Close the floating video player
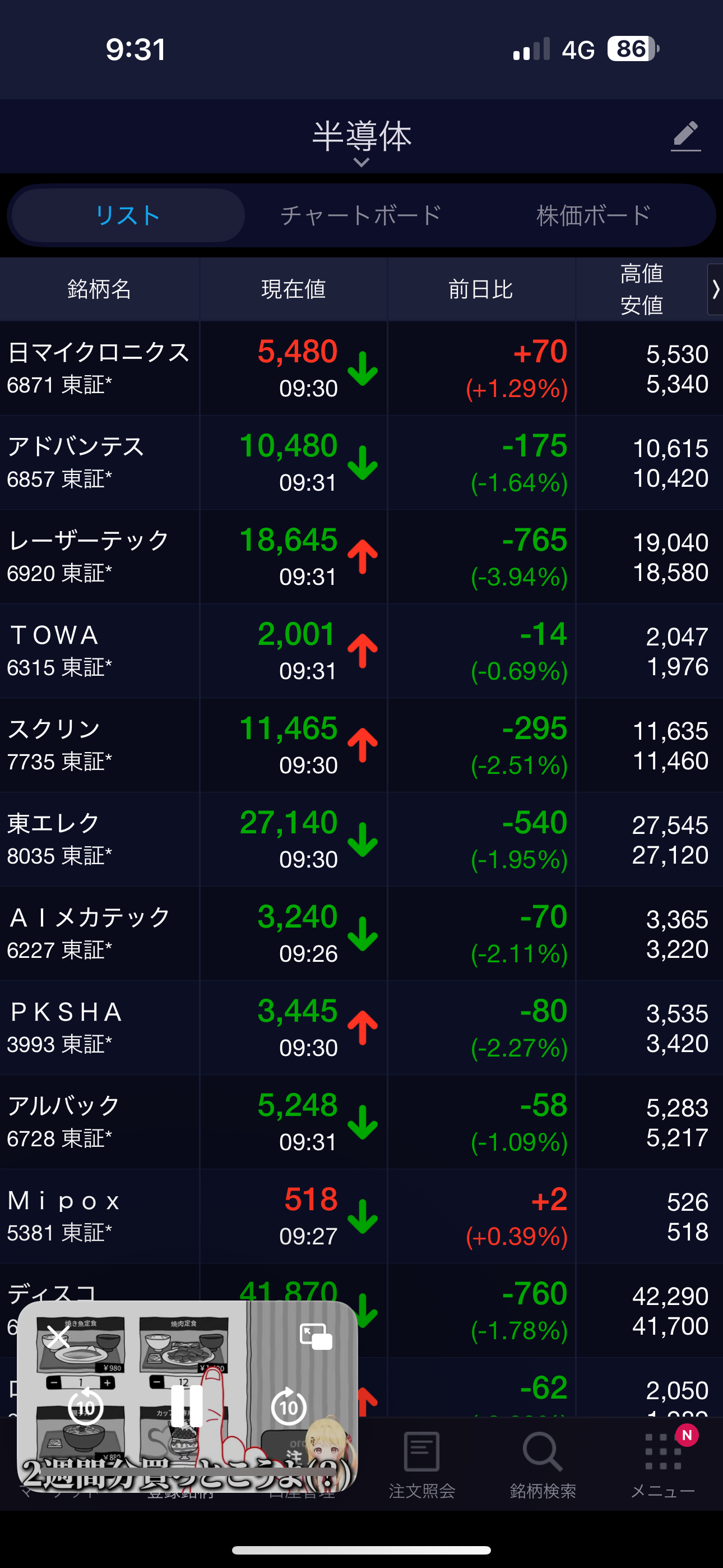Viewport: 723px width, 1568px height. pyautogui.click(x=58, y=1338)
